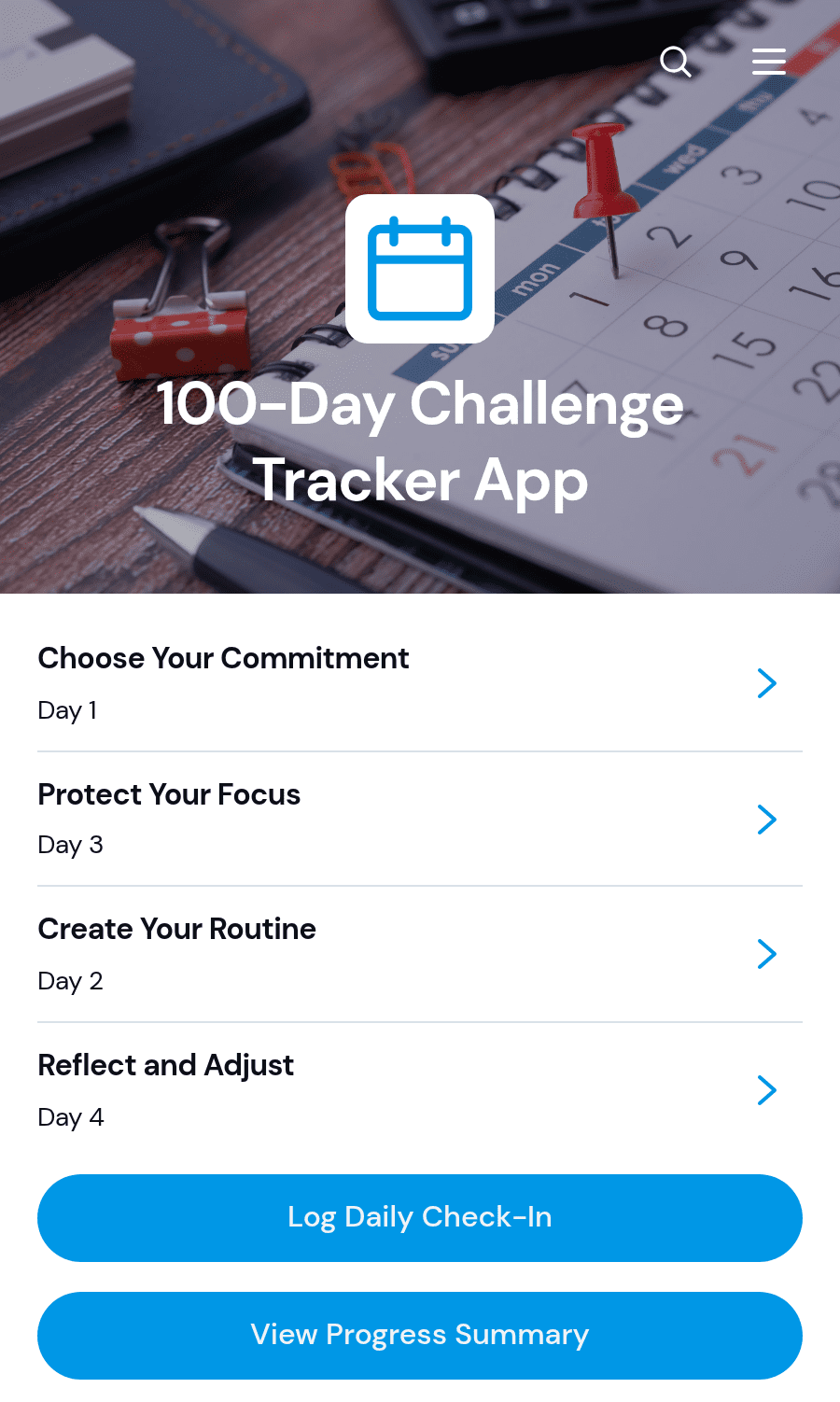Viewport: 840px width, 1402px height.
Task: Open the Protect Your Focus row
Action: tap(420, 820)
